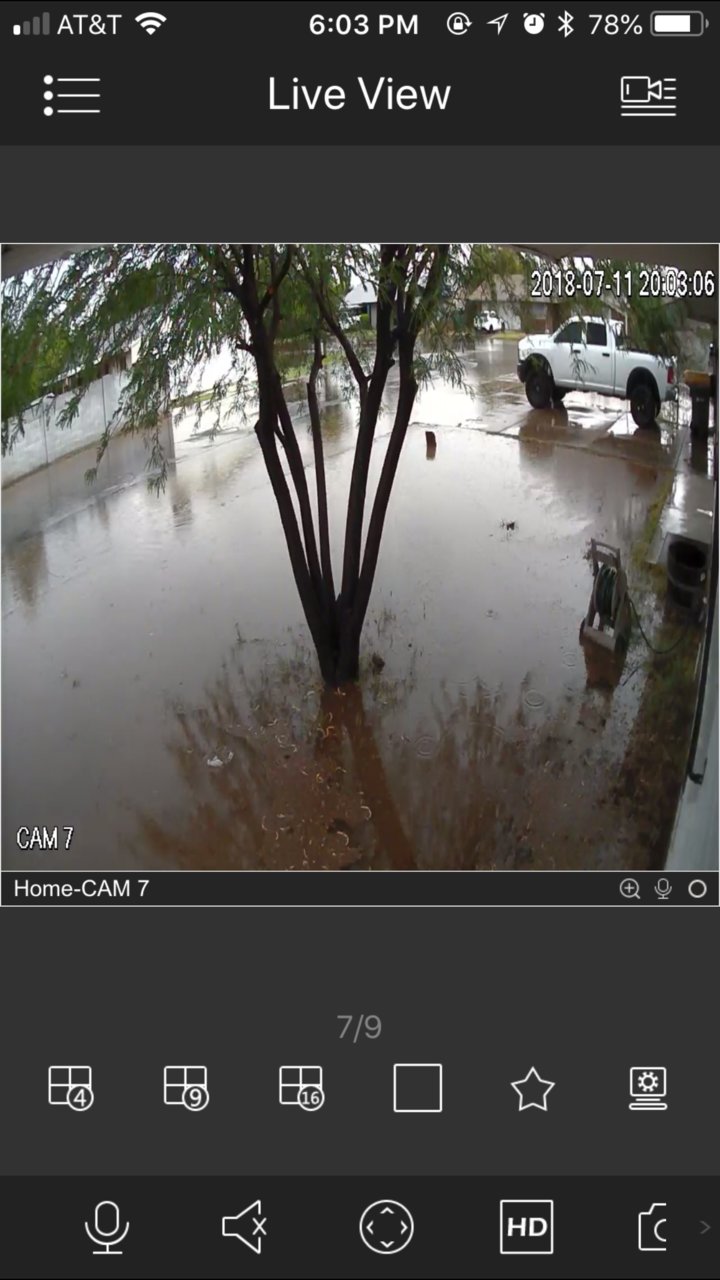Switch to 16-camera split view

[x=302, y=1088]
